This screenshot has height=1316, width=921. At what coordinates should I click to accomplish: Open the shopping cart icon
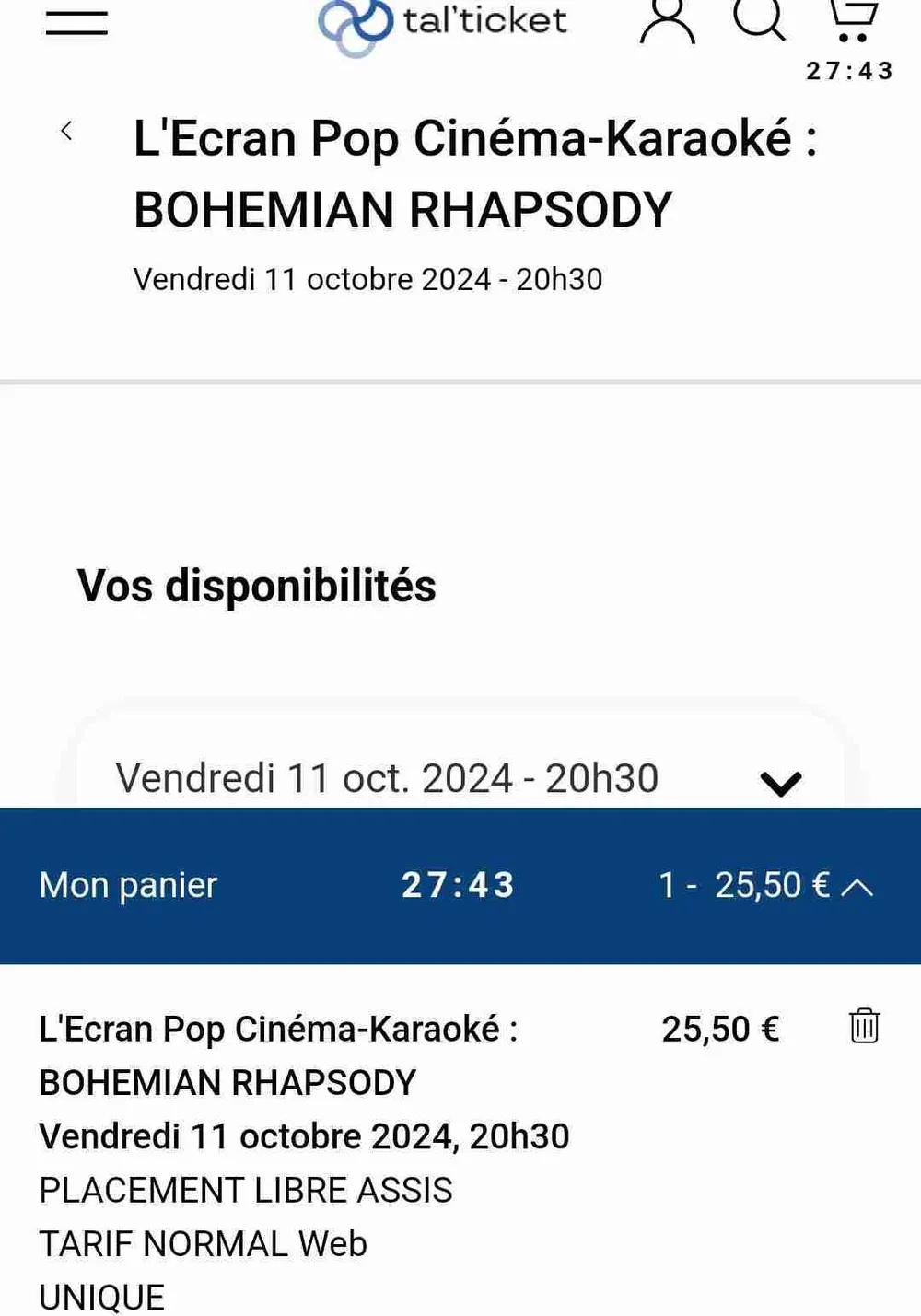coord(851,18)
